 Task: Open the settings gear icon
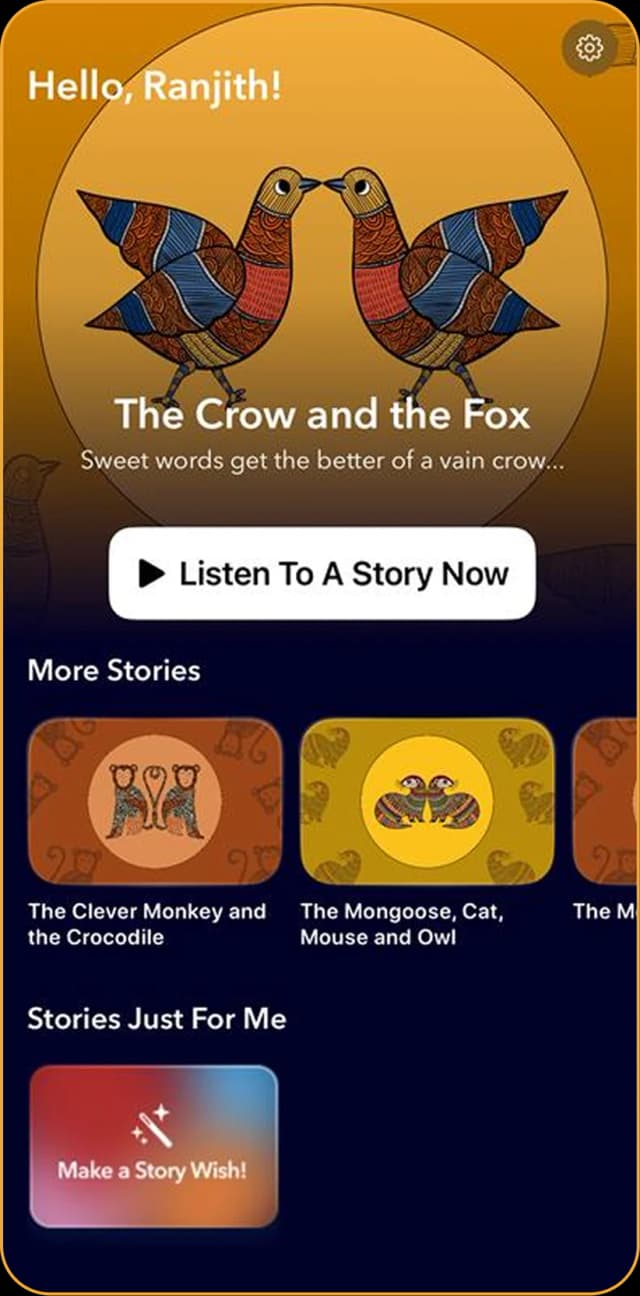tap(588, 47)
